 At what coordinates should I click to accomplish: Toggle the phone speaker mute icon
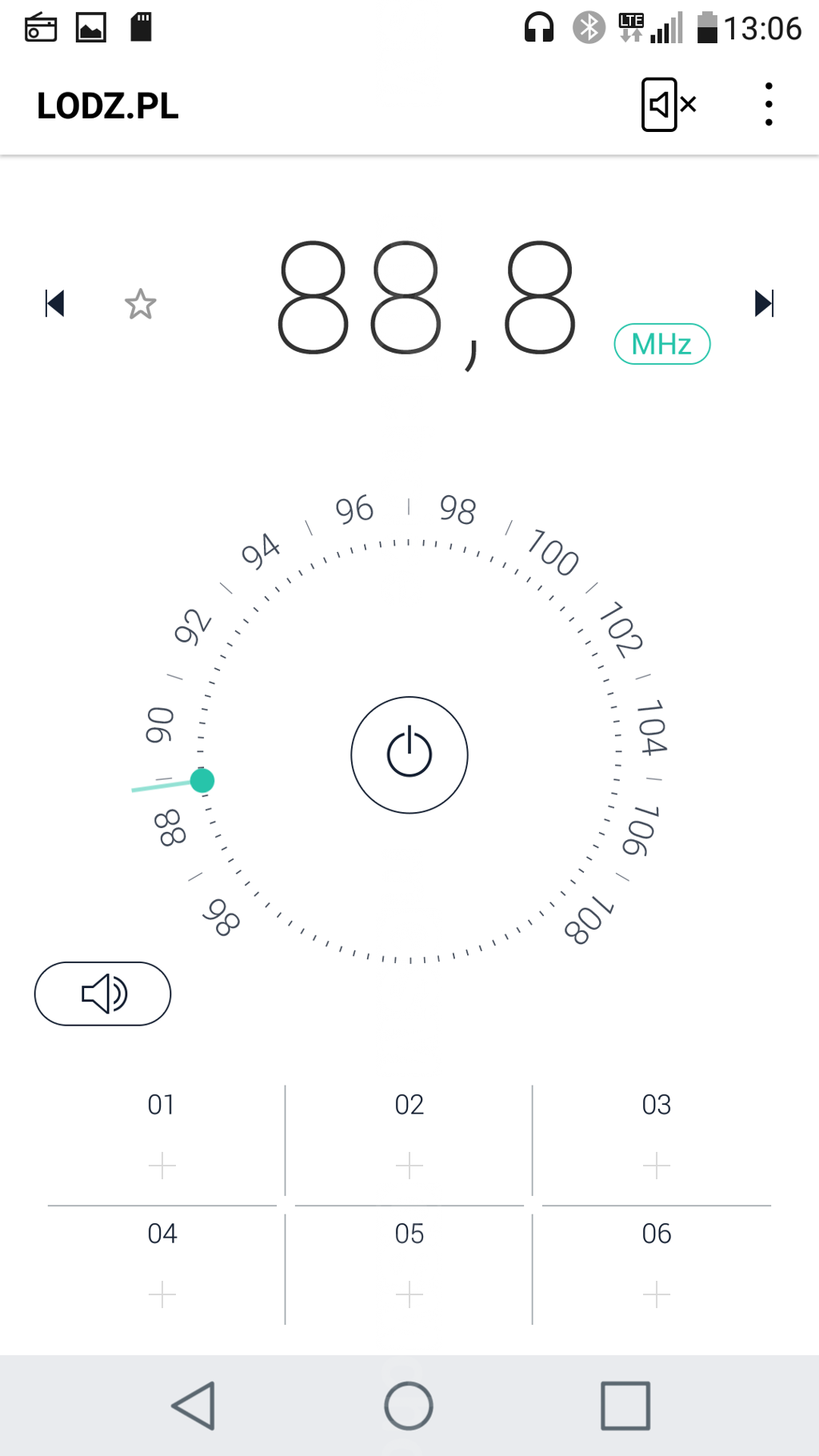click(669, 105)
